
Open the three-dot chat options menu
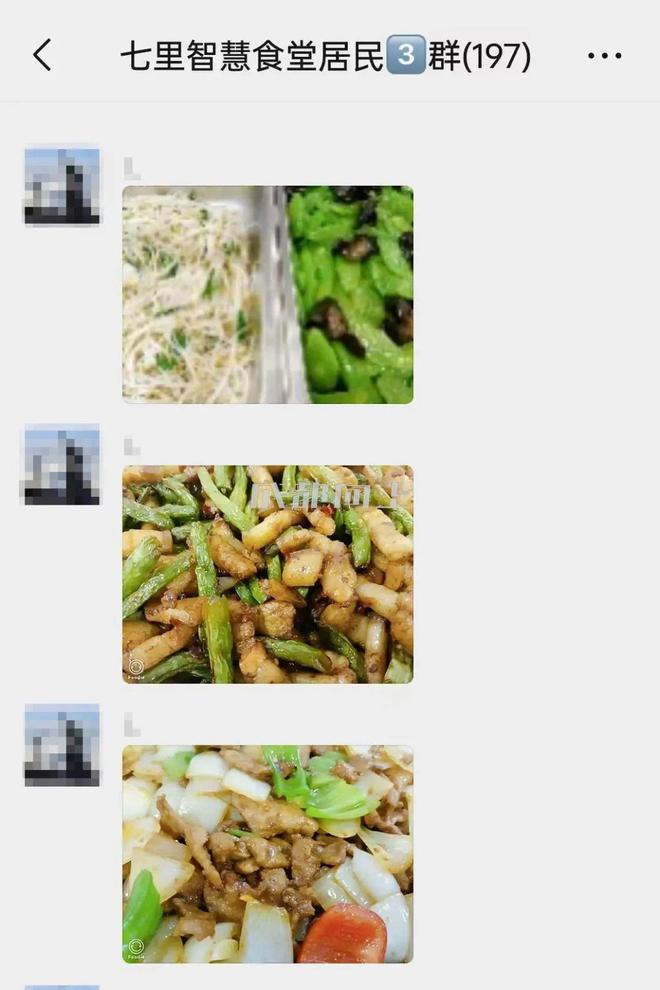[x=604, y=56]
